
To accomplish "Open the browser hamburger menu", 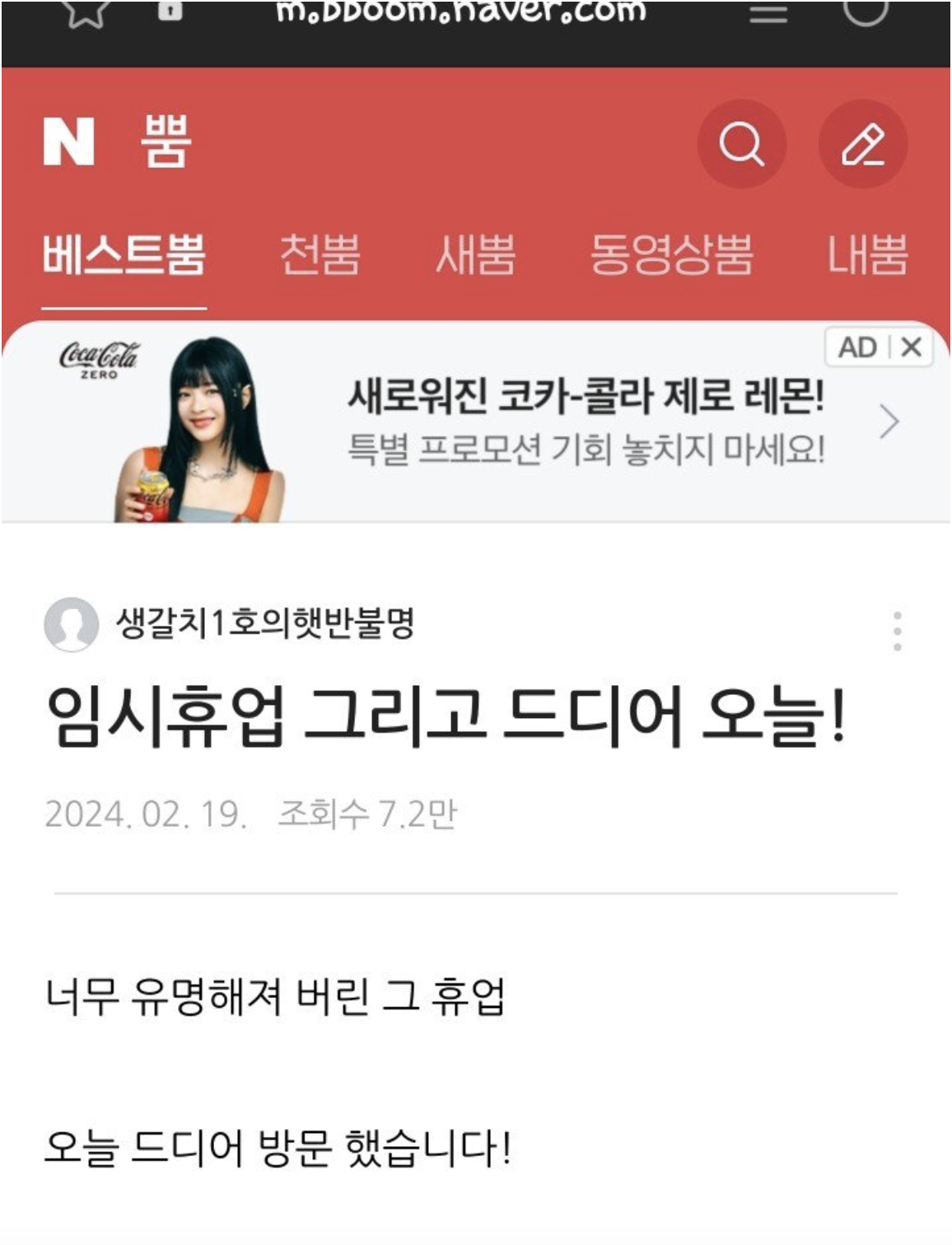I will click(768, 12).
